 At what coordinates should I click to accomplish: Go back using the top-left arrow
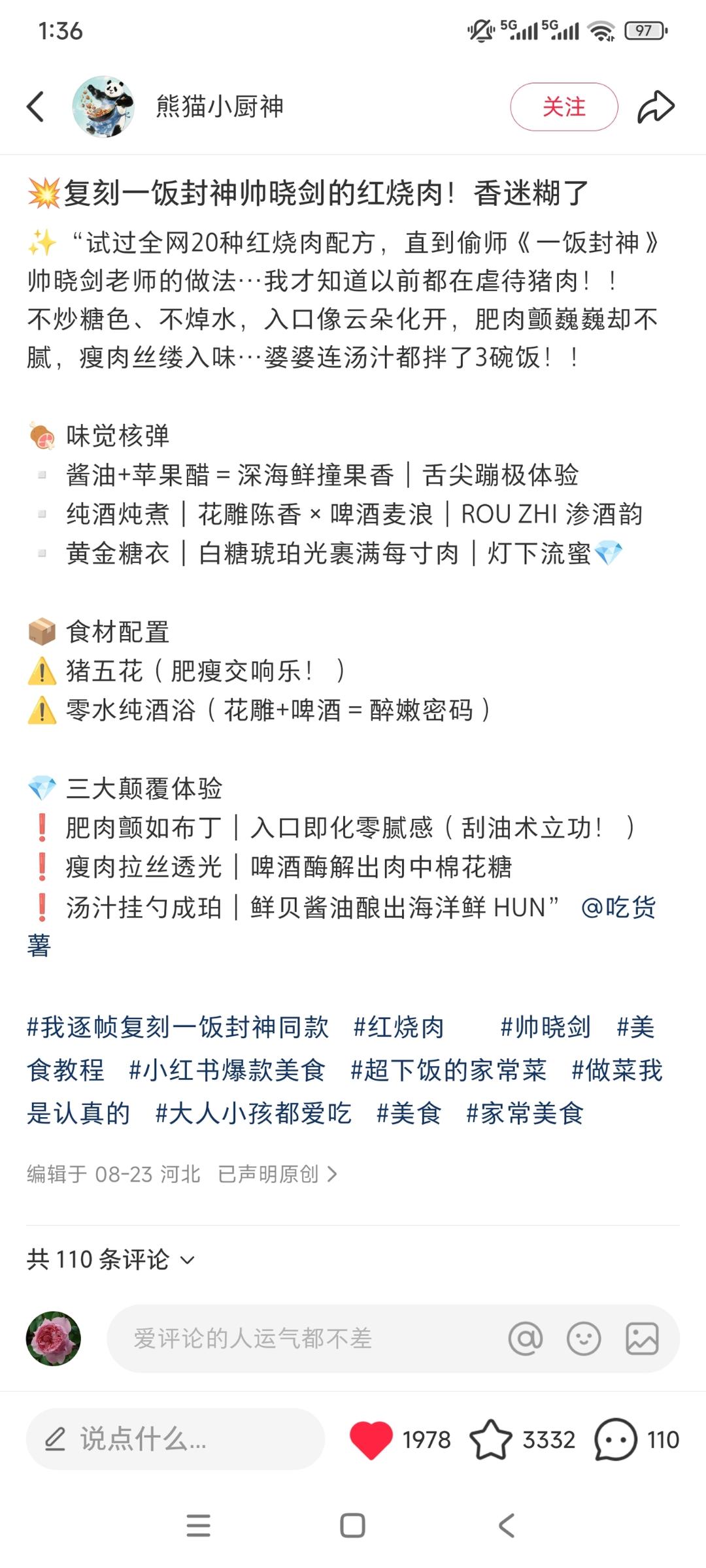point(36,106)
